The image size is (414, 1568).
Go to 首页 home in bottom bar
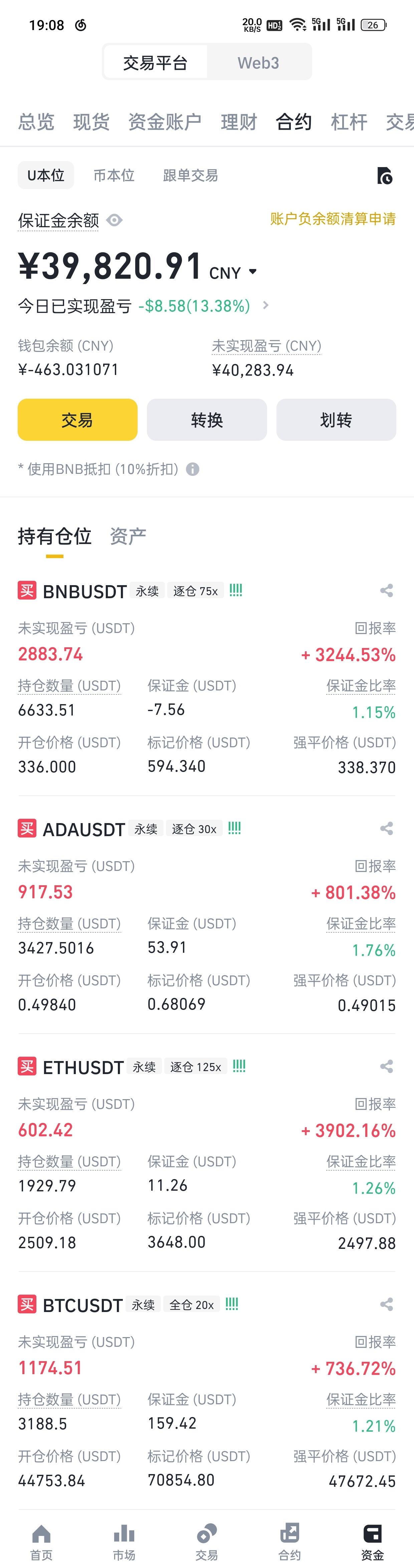41,1542
